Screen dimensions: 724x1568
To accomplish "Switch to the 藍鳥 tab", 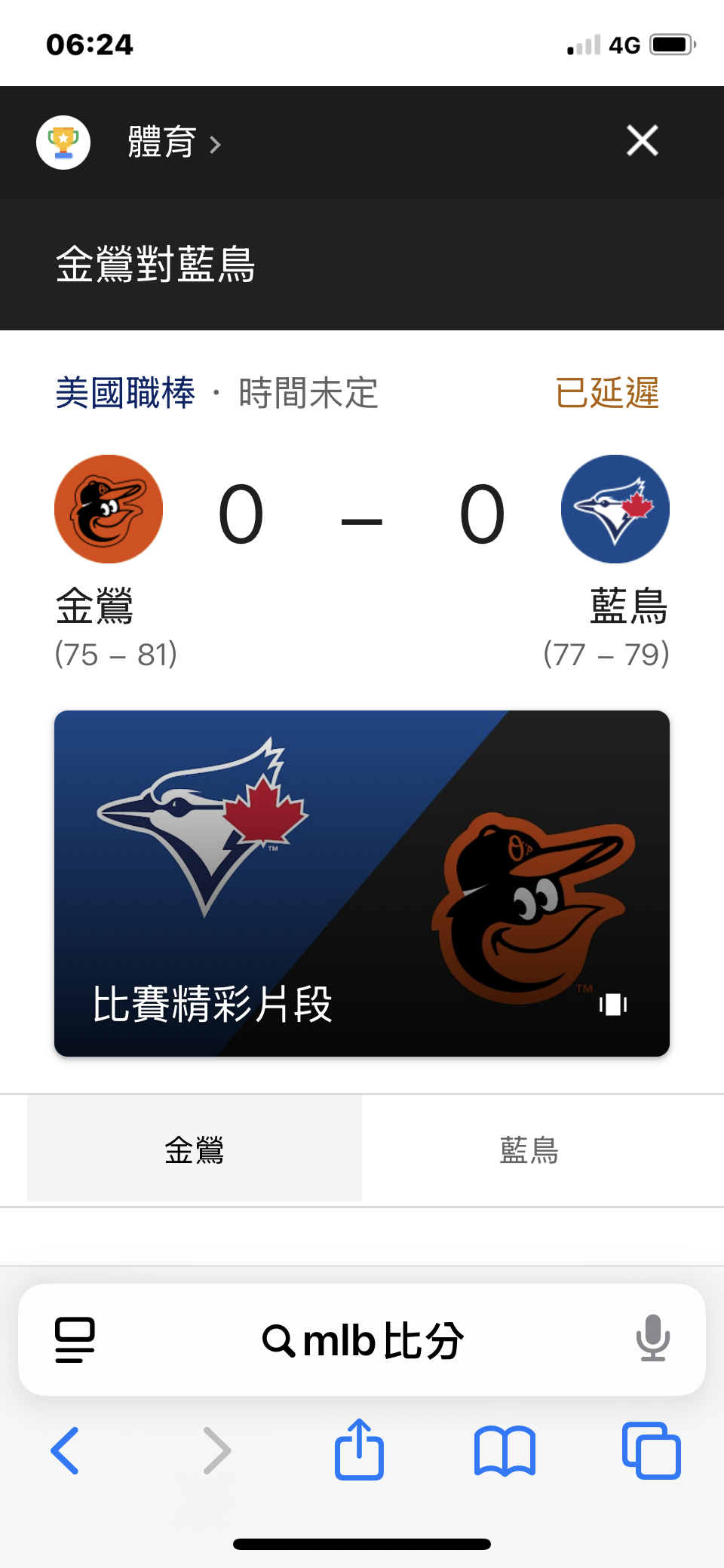I will click(529, 1149).
